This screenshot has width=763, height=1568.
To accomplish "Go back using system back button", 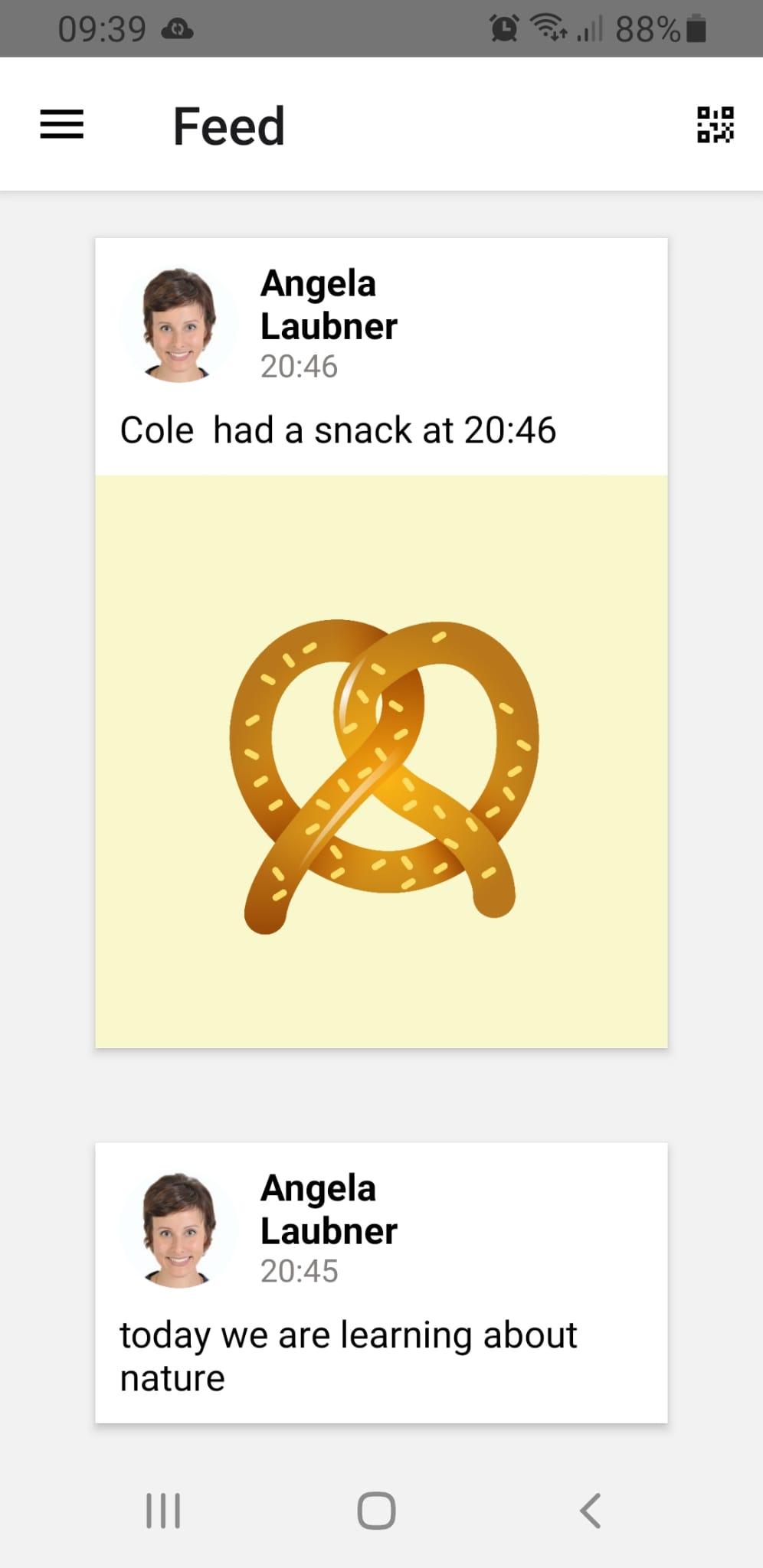I will point(590,1511).
